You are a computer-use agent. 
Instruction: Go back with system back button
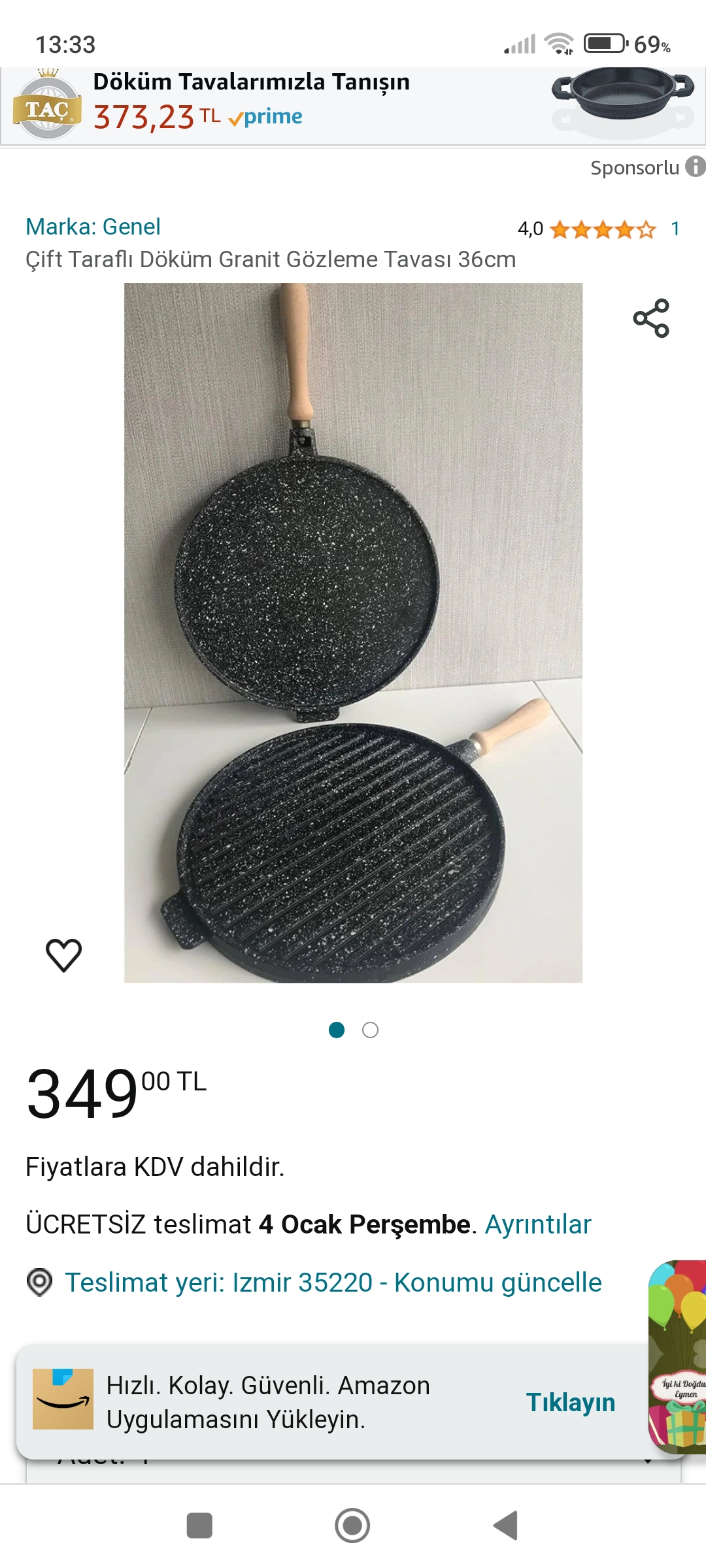505,1526
